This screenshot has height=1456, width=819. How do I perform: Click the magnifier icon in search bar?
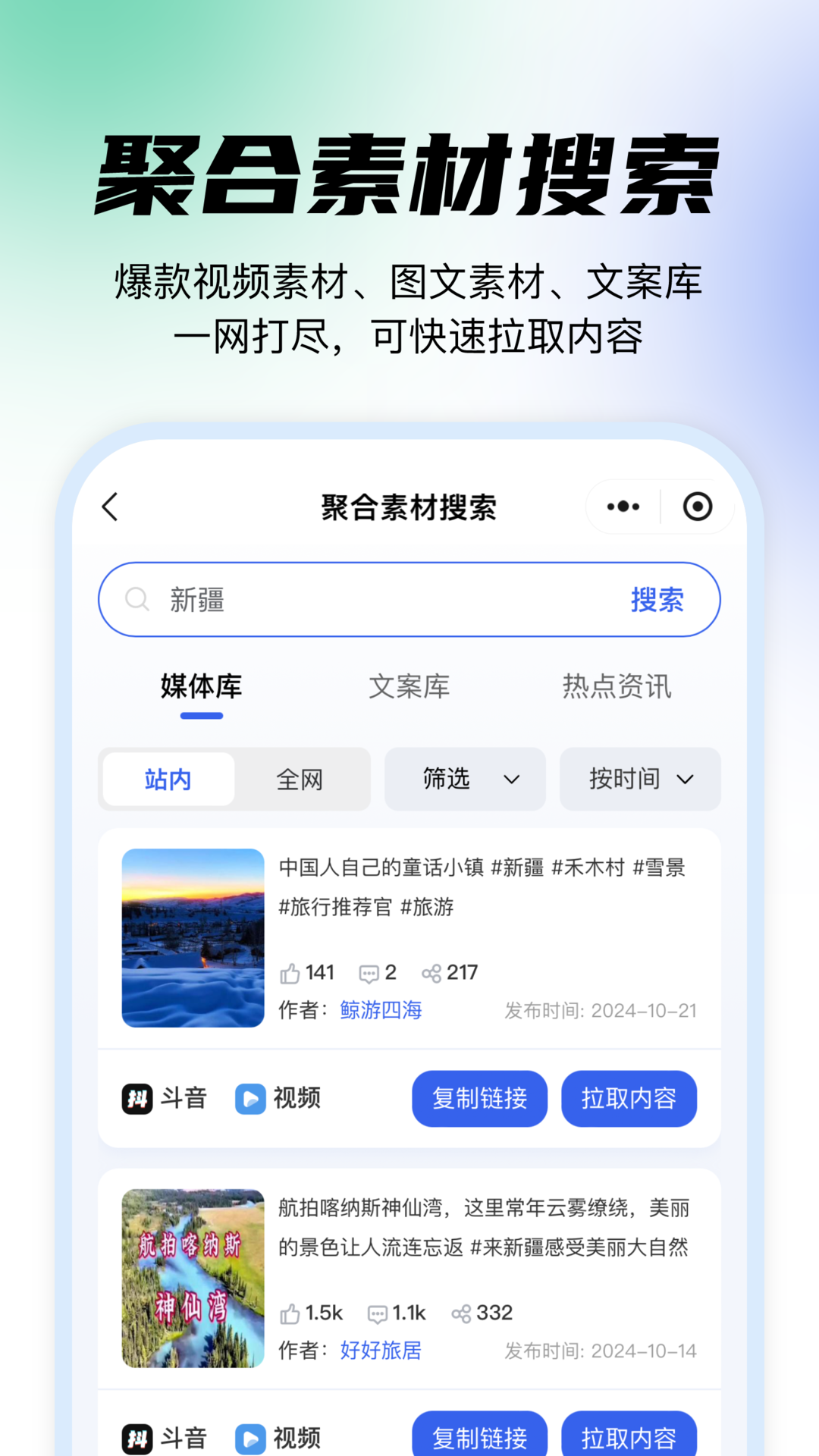tap(137, 599)
